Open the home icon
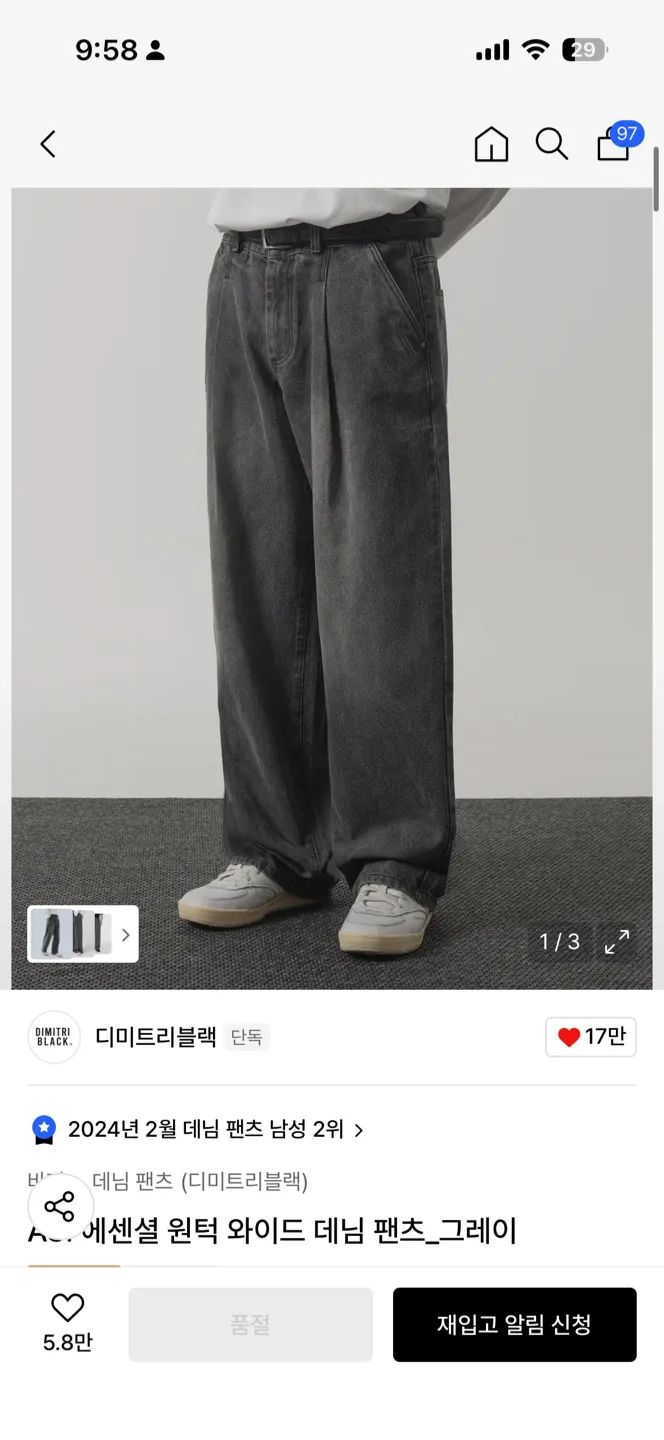Screen dimensions: 664x1440 [x=491, y=144]
